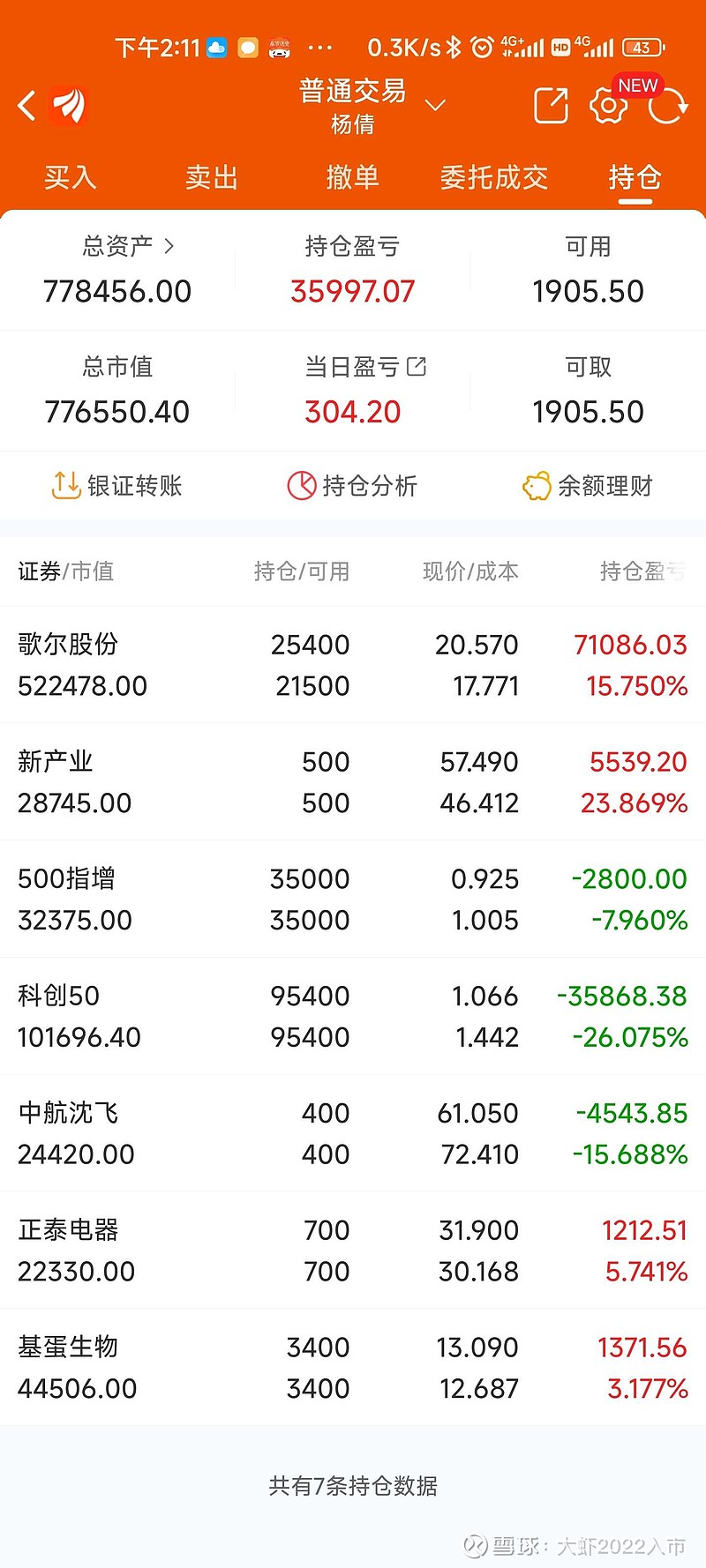The image size is (706, 1568).
Task: Switch to the 撤单 cancel order tab
Action: click(x=352, y=178)
